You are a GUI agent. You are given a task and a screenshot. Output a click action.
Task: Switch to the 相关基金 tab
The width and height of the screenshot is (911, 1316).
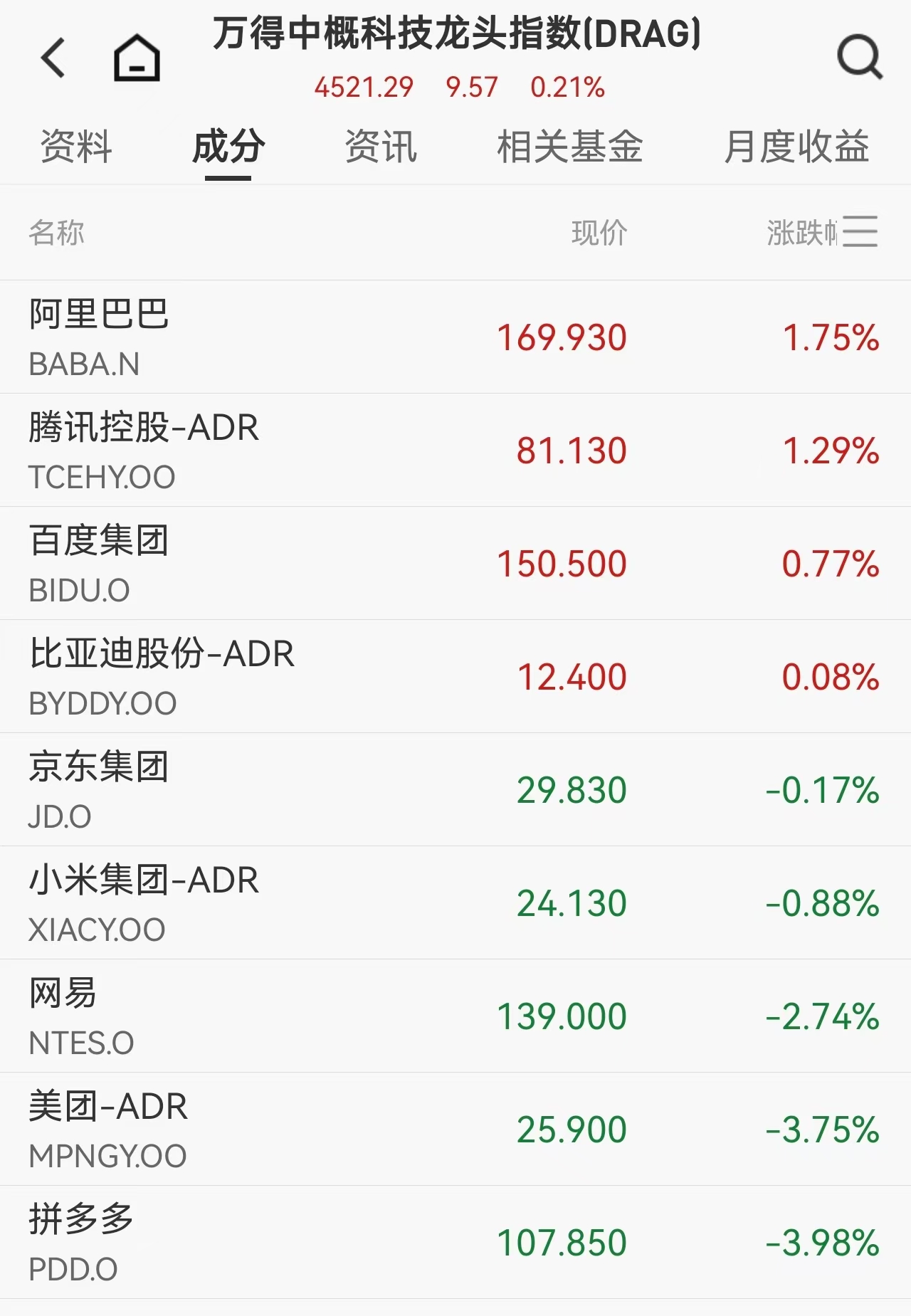(x=569, y=147)
